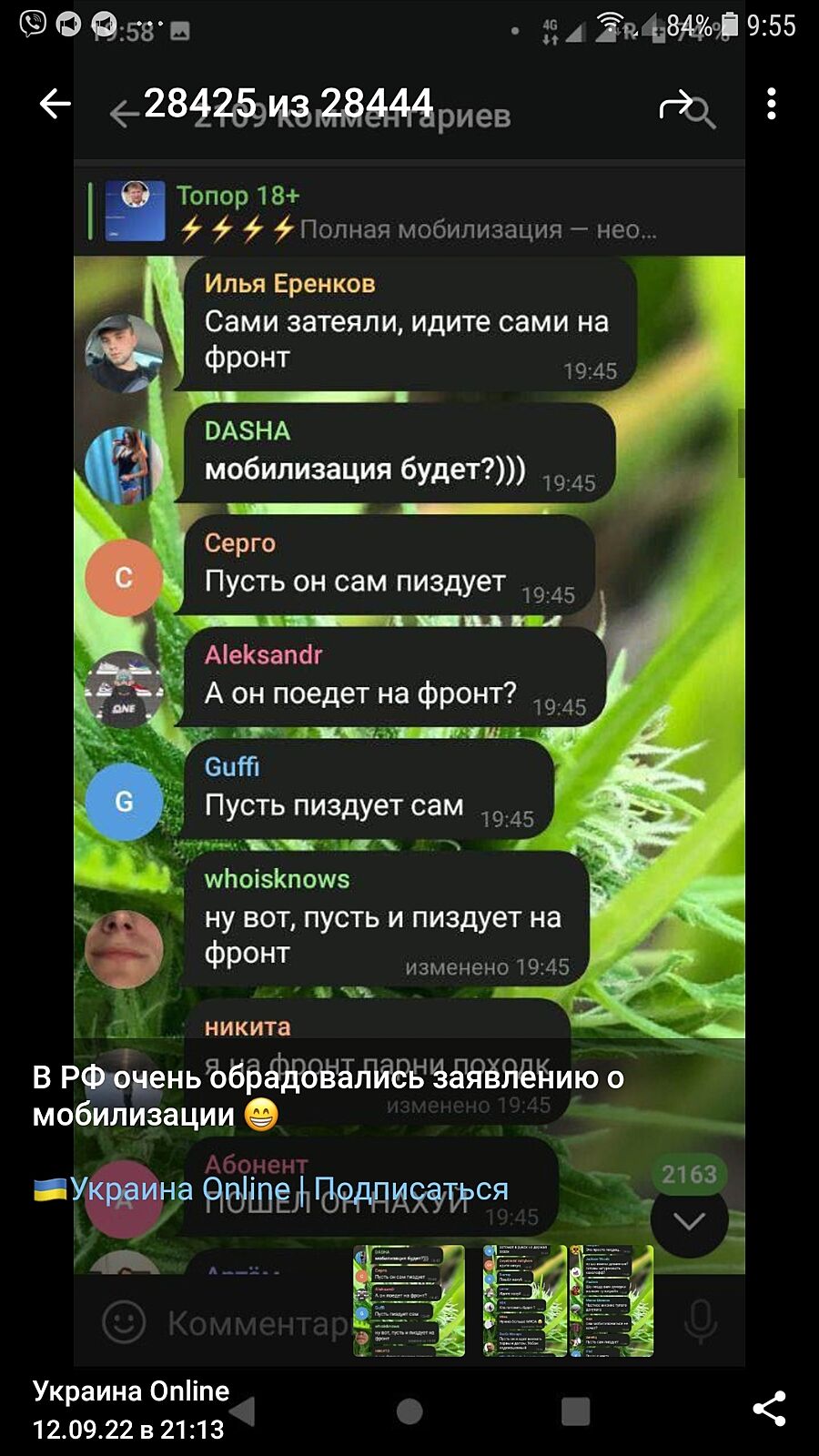Open the last thumbnail in the album strip
Image resolution: width=819 pixels, height=1456 pixels.
tap(612, 1301)
